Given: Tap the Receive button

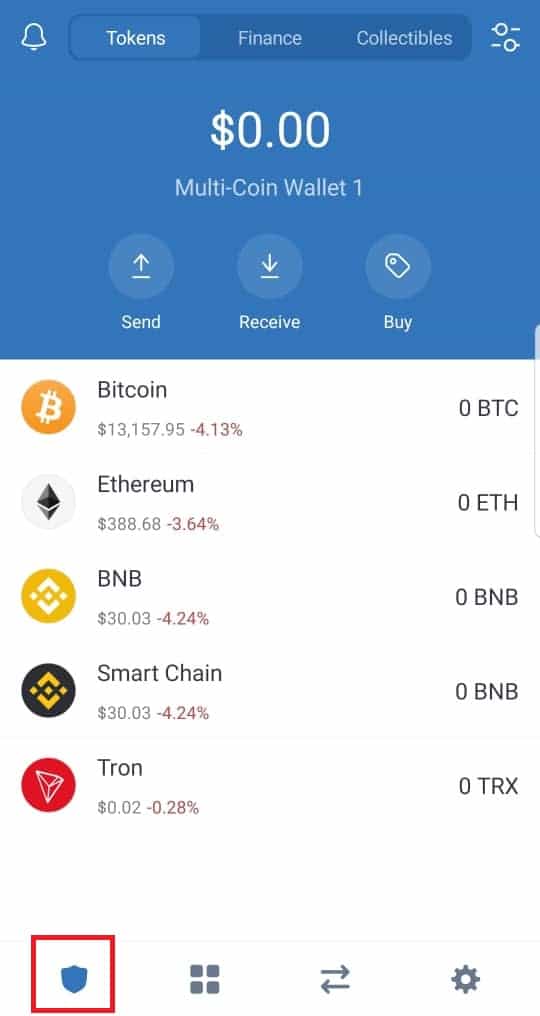Looking at the screenshot, I should (270, 283).
